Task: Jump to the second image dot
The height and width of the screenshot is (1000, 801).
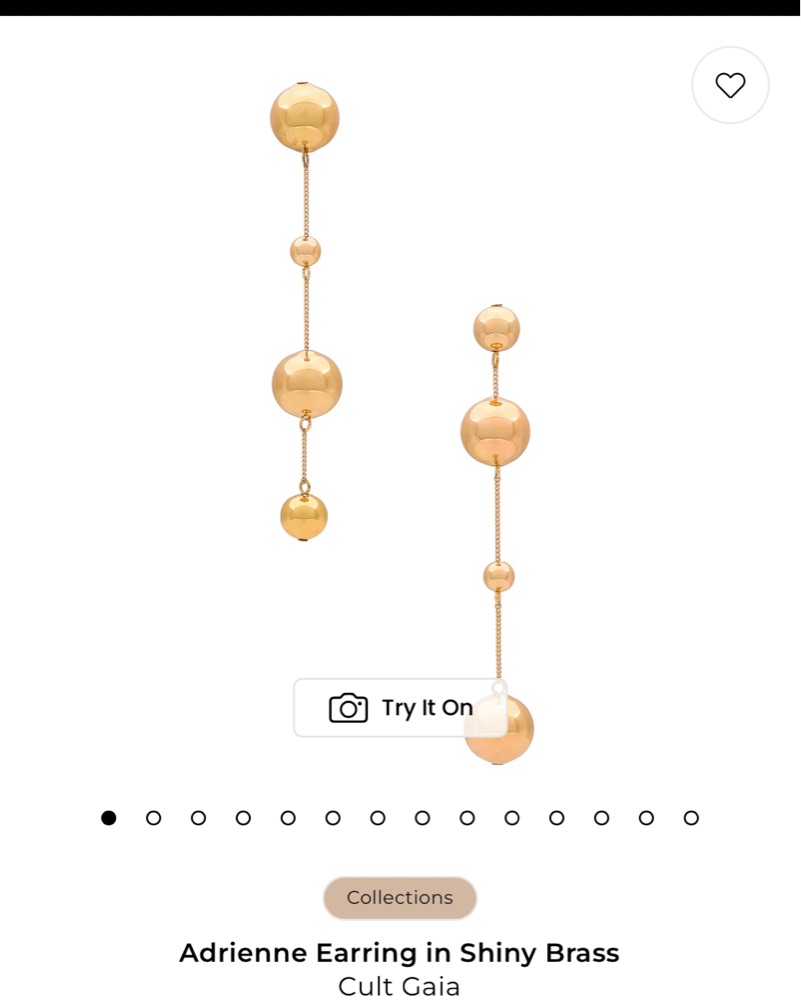Action: [153, 818]
